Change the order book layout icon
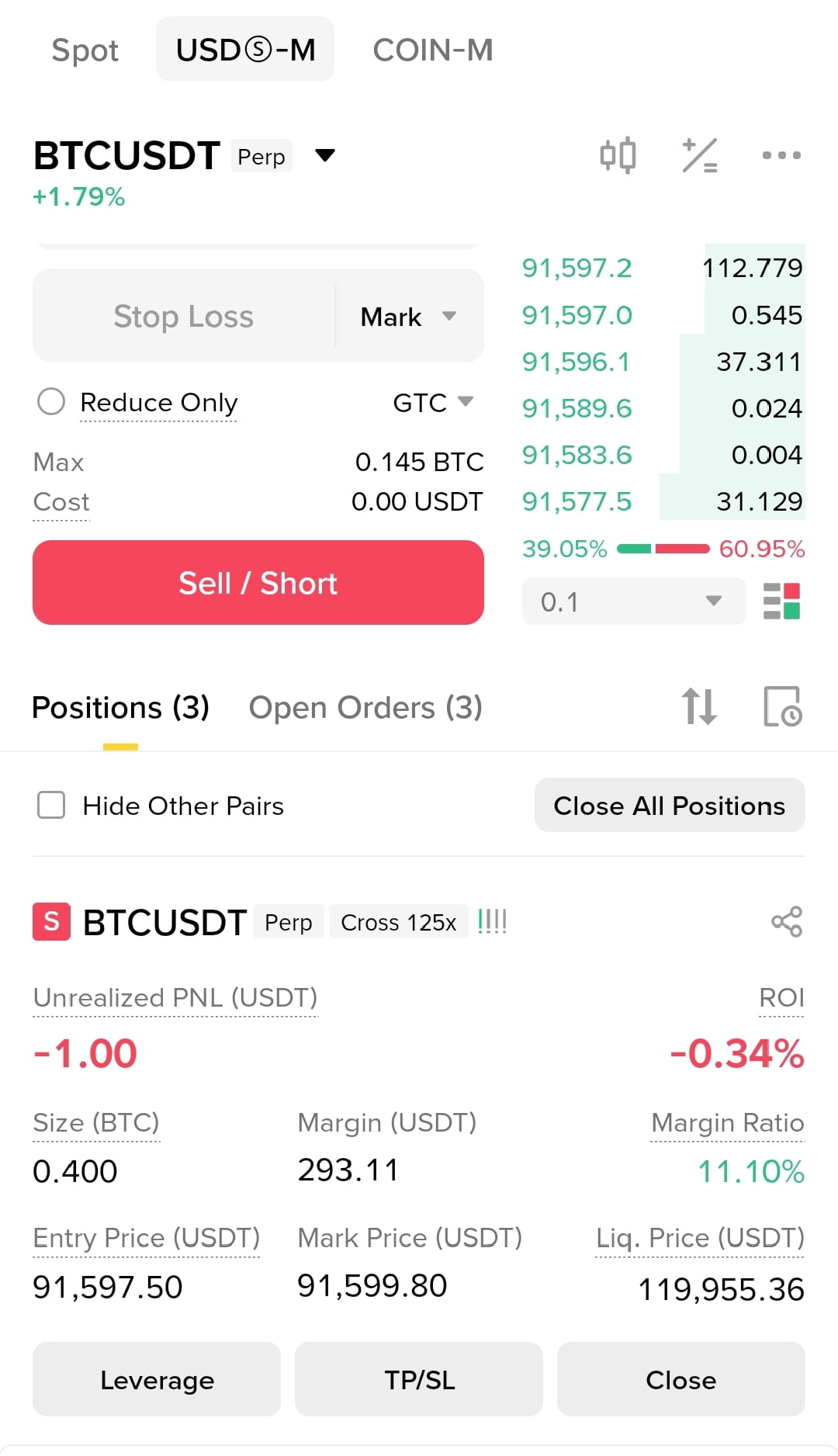Screen dimensions: 838x1456 (781, 601)
